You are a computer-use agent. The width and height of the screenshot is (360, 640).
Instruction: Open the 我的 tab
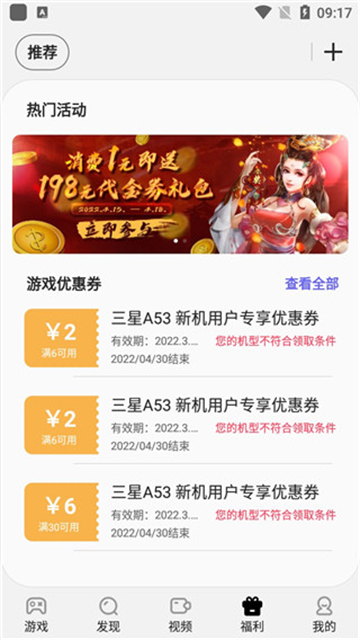(x=324, y=614)
